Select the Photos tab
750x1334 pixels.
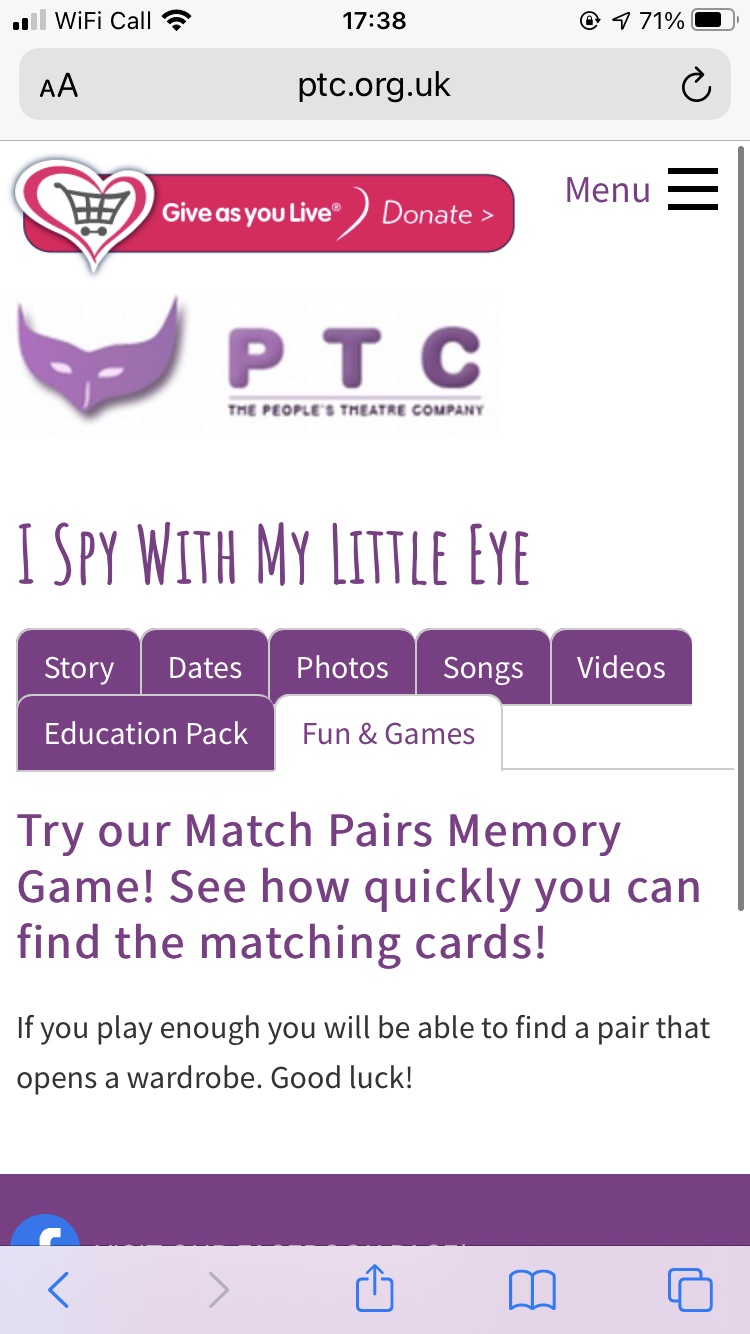pyautogui.click(x=342, y=667)
